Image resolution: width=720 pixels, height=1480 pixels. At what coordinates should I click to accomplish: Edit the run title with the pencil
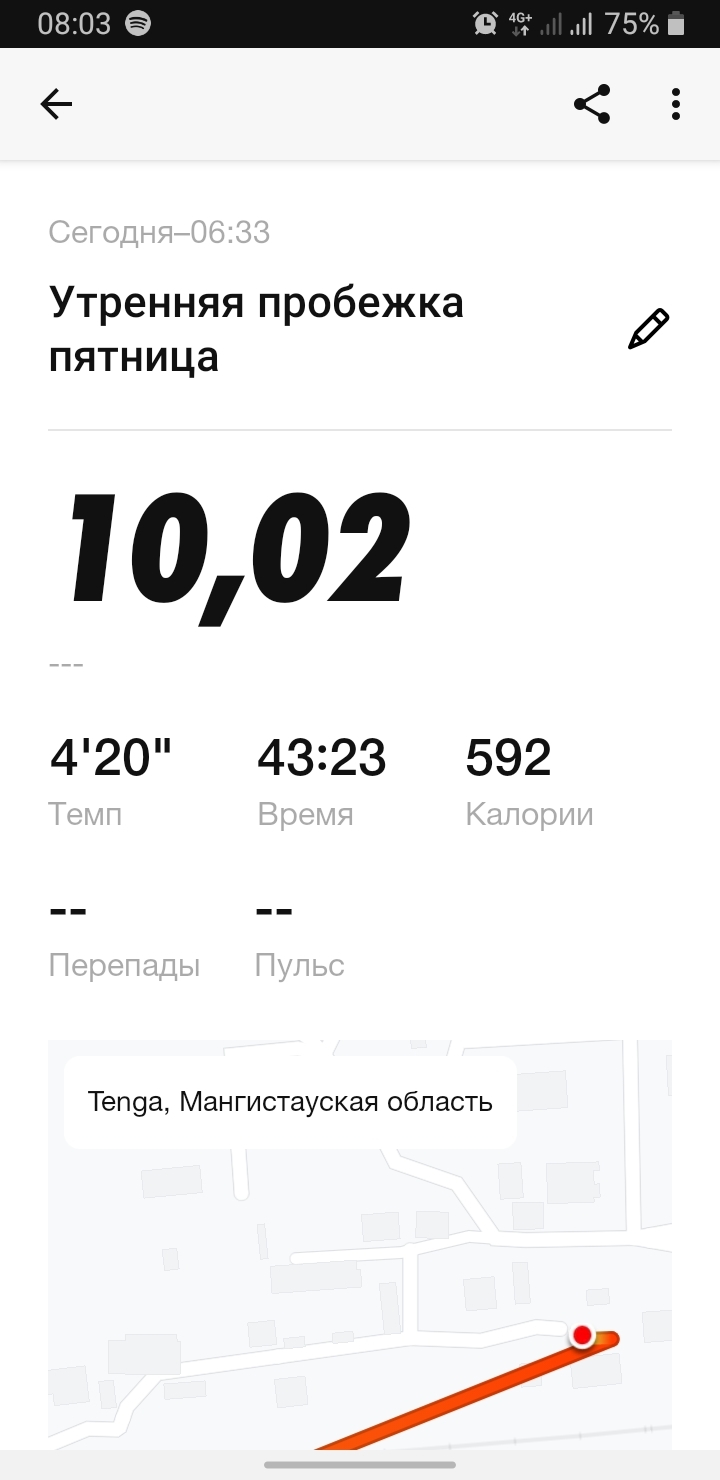tap(648, 329)
